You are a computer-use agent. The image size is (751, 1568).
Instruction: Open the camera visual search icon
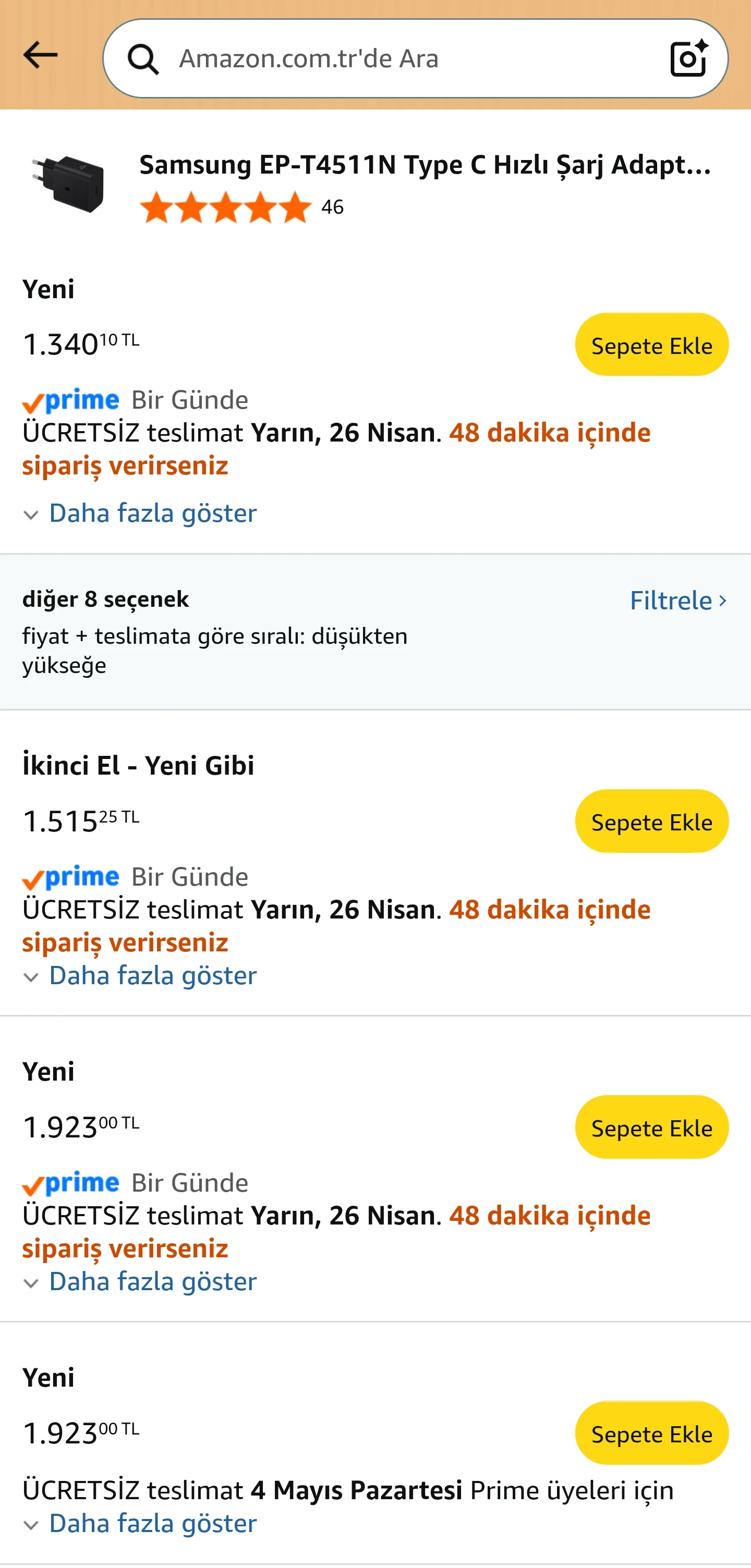pos(687,58)
